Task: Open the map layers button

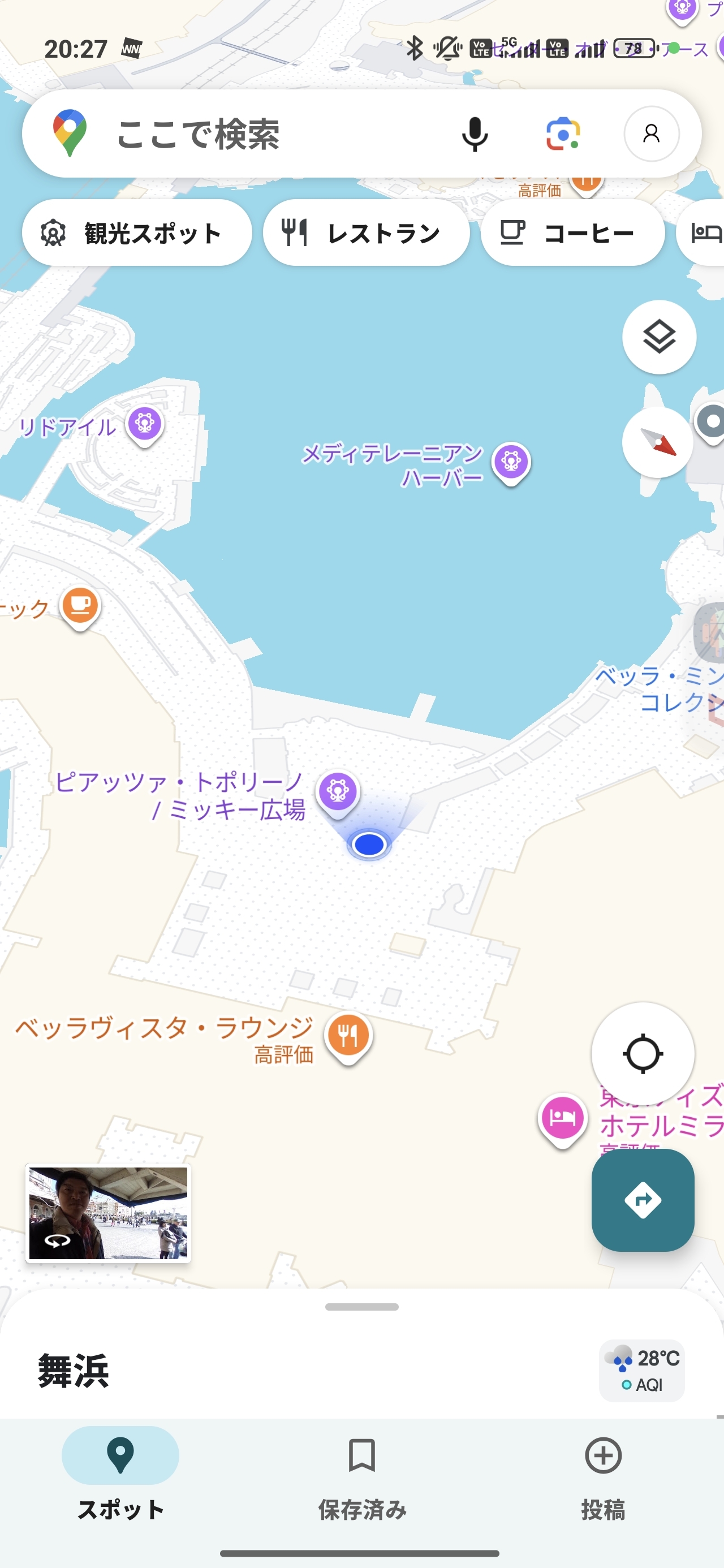Action: click(659, 337)
